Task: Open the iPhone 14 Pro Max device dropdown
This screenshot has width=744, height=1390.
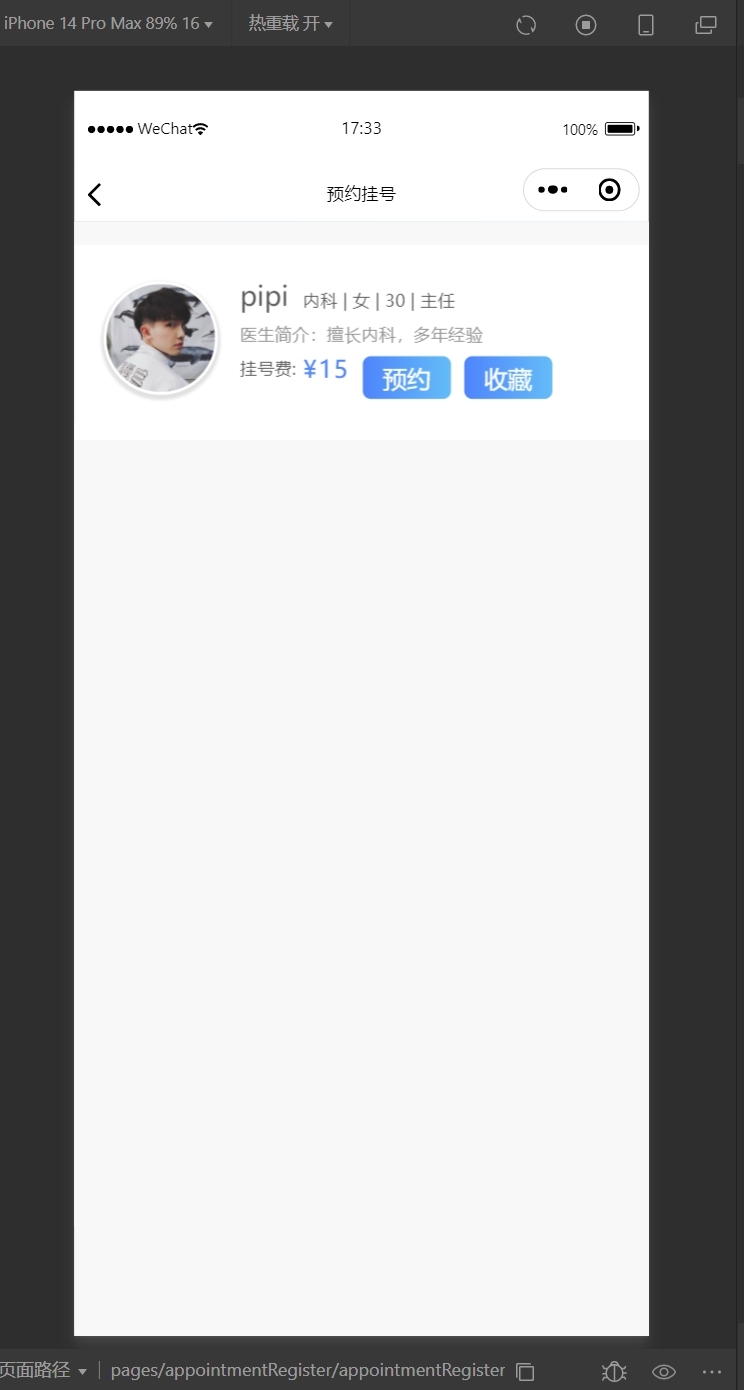Action: click(108, 23)
